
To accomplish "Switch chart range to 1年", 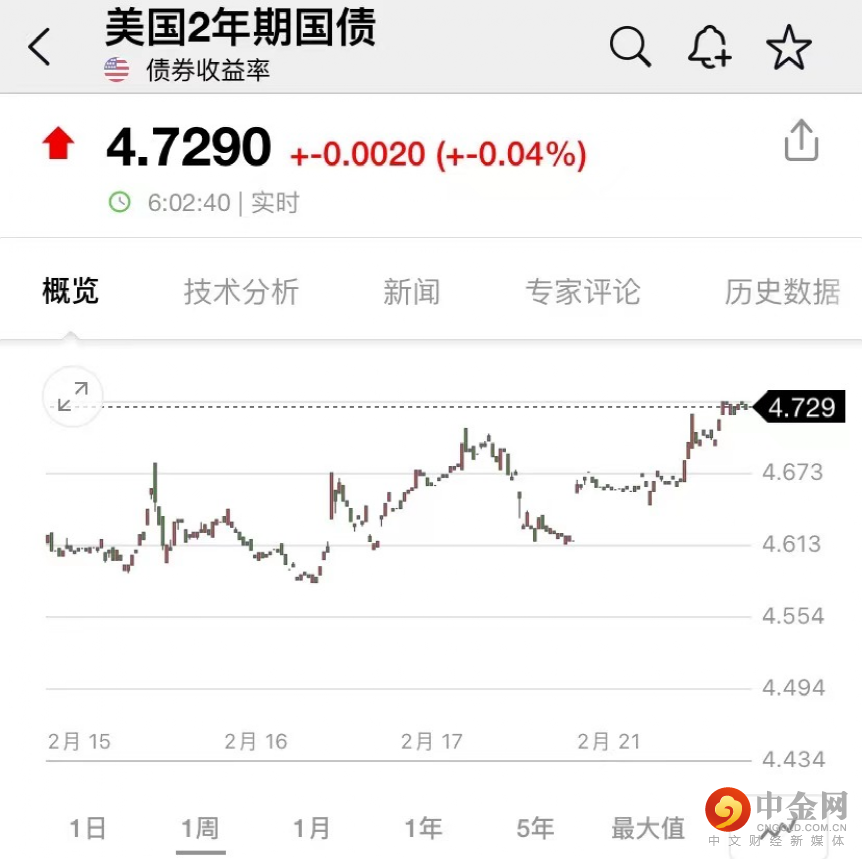I will point(424,828).
